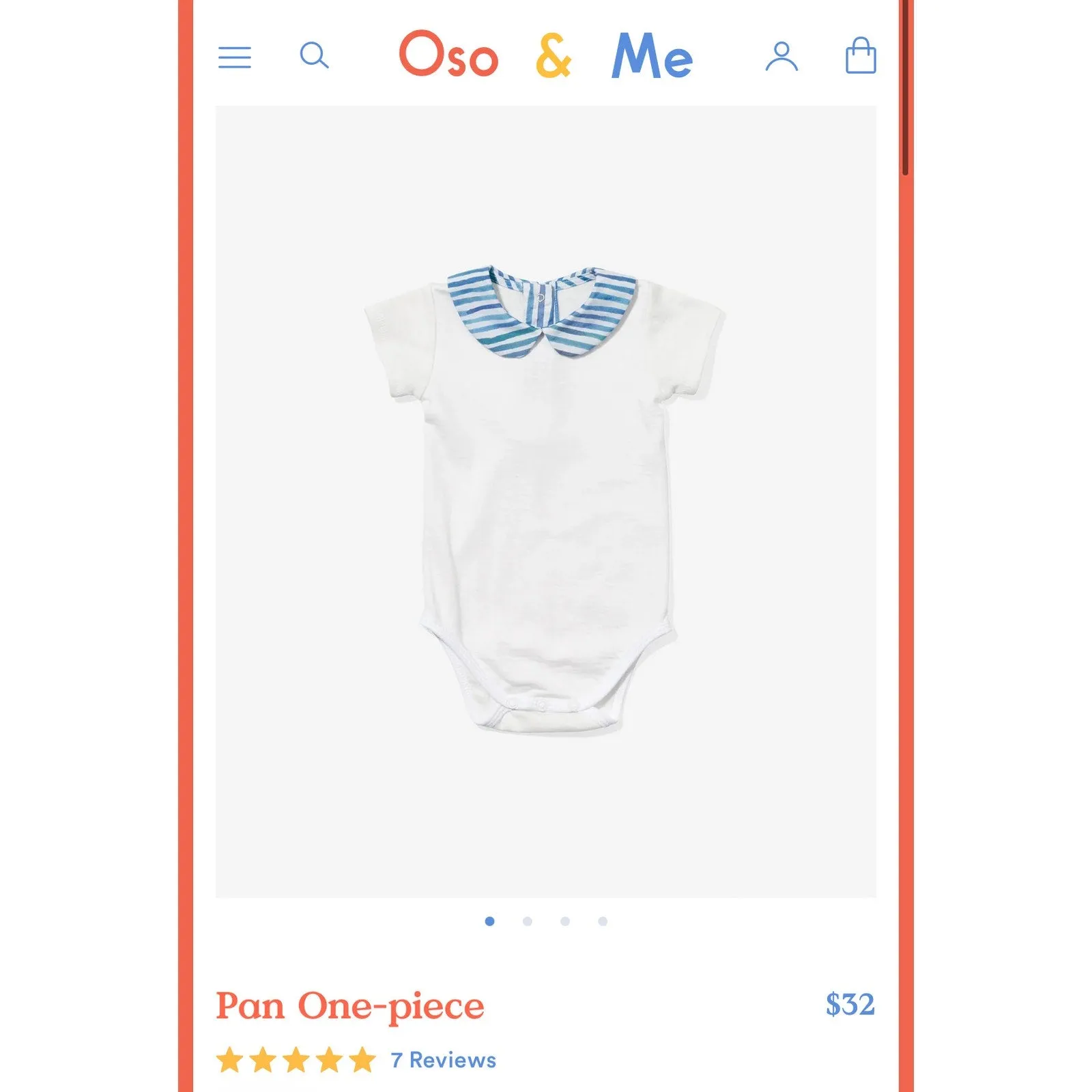This screenshot has width=1092, height=1092.
Task: Jump to the second product image dot
Action: pyautogui.click(x=527, y=921)
